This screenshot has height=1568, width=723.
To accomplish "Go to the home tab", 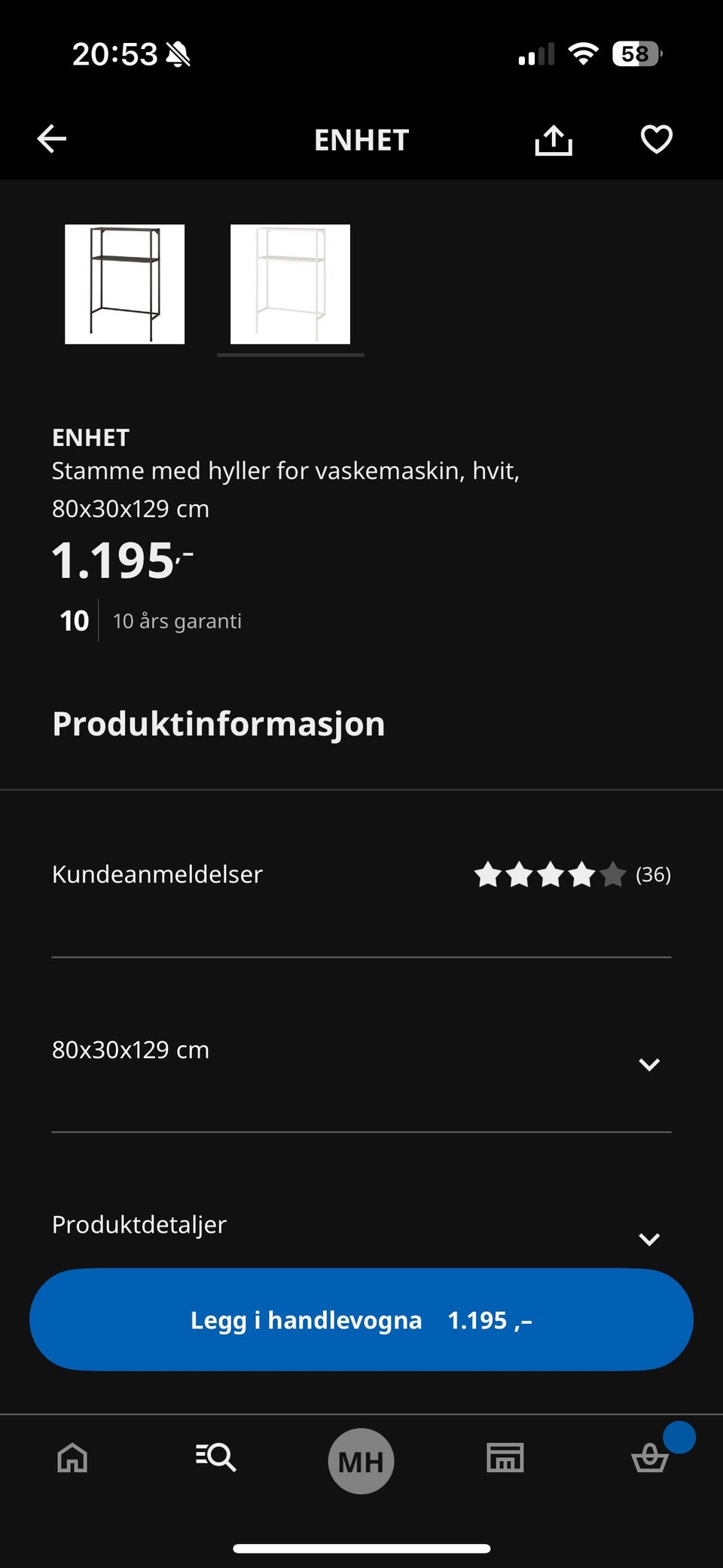I will point(73,1458).
